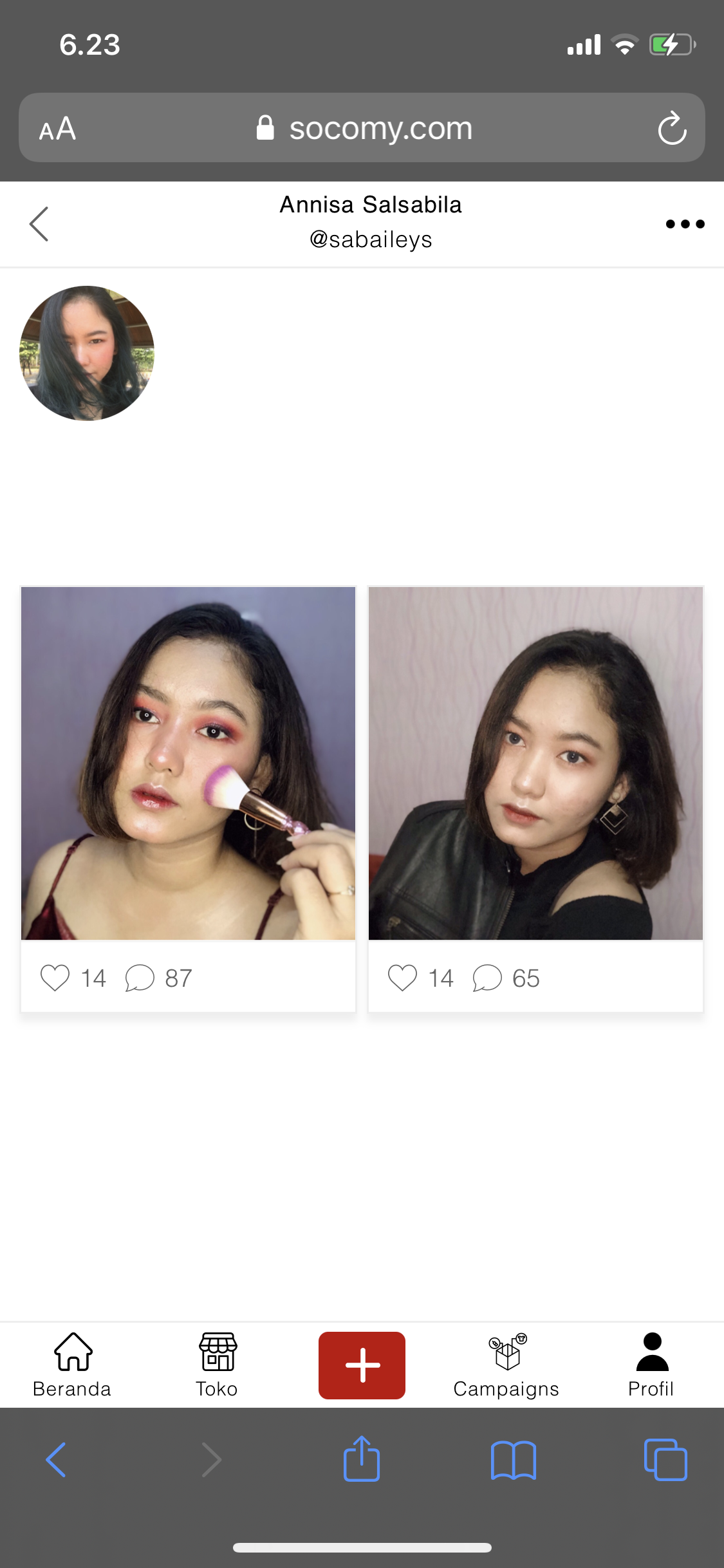Like the post with 87 comments
Screen dimensions: 724x1568
tap(55, 978)
